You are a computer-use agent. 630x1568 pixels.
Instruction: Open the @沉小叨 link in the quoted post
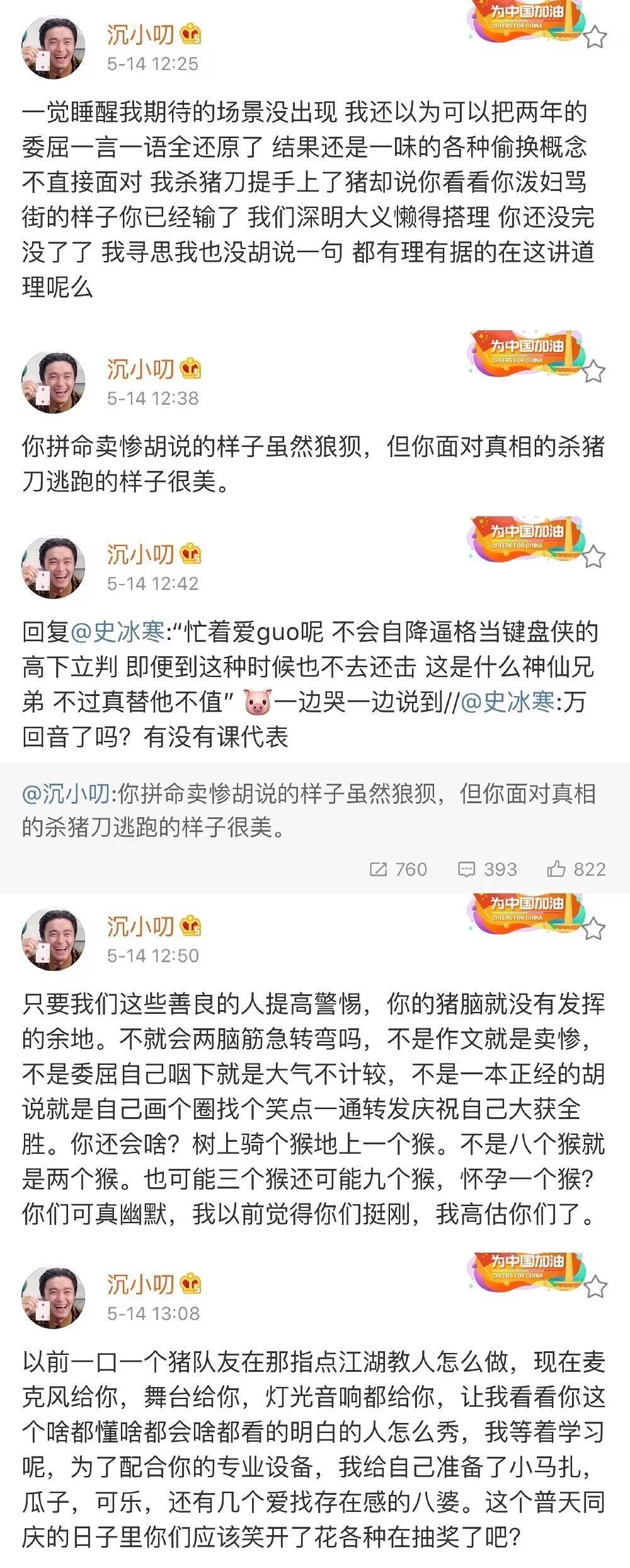[66, 794]
